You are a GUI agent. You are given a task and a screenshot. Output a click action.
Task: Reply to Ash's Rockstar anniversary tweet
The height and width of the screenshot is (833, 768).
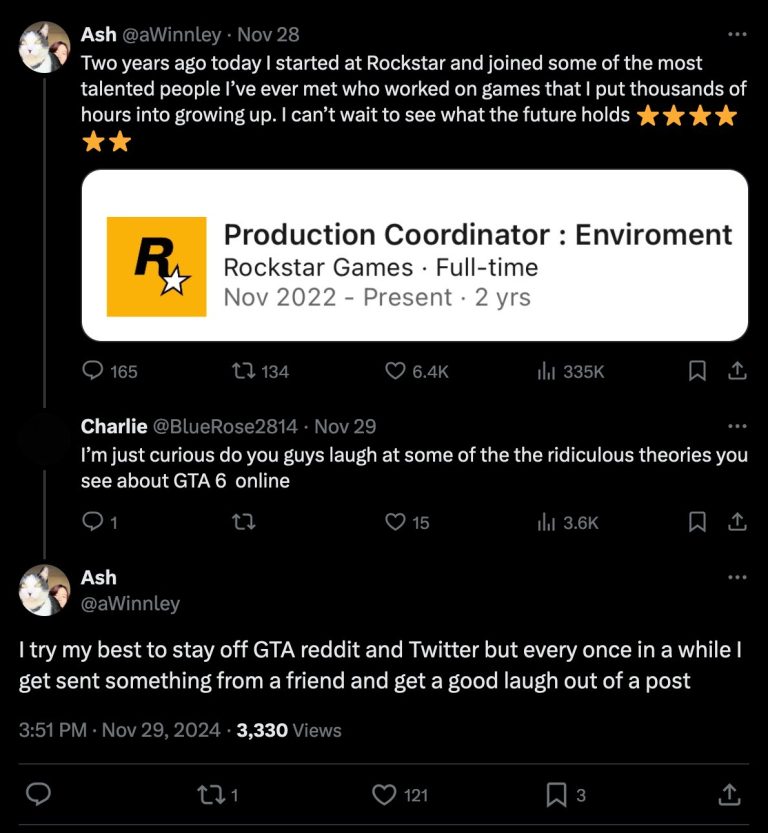[93, 371]
